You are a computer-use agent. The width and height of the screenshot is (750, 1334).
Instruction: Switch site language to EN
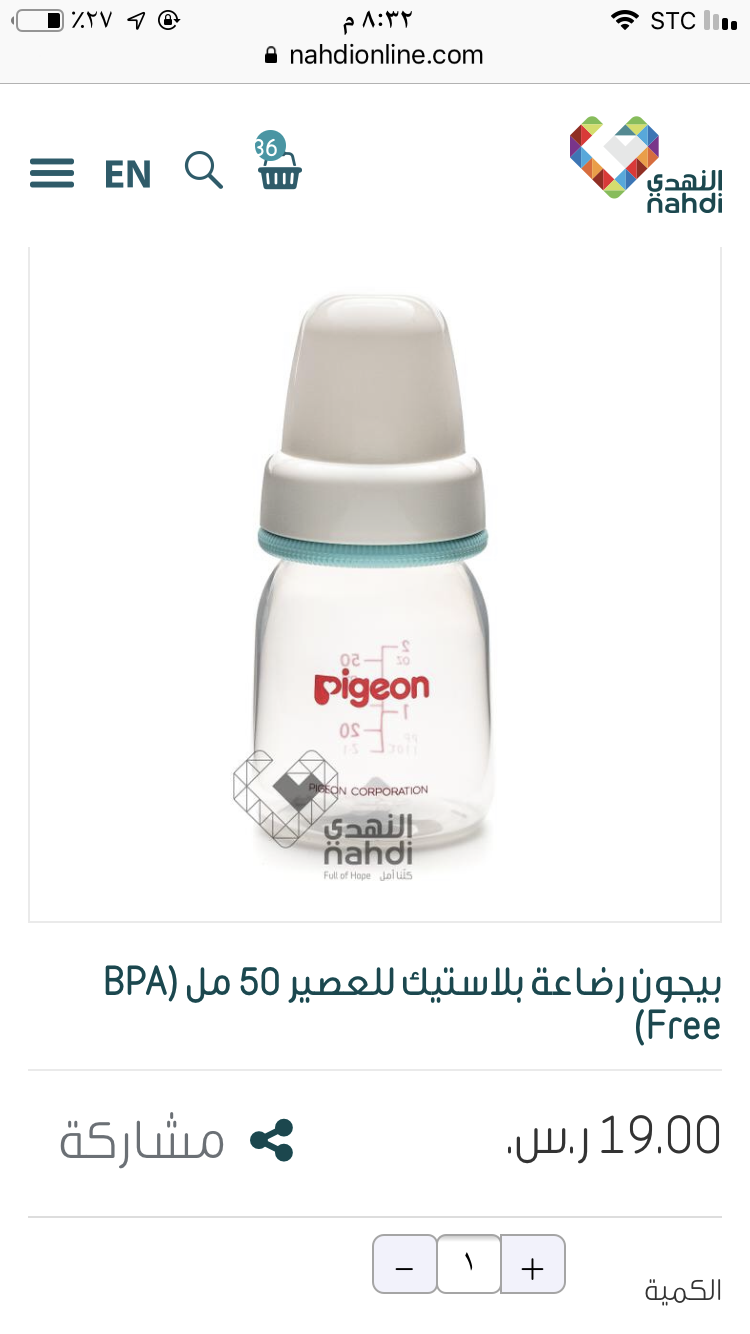tap(128, 174)
